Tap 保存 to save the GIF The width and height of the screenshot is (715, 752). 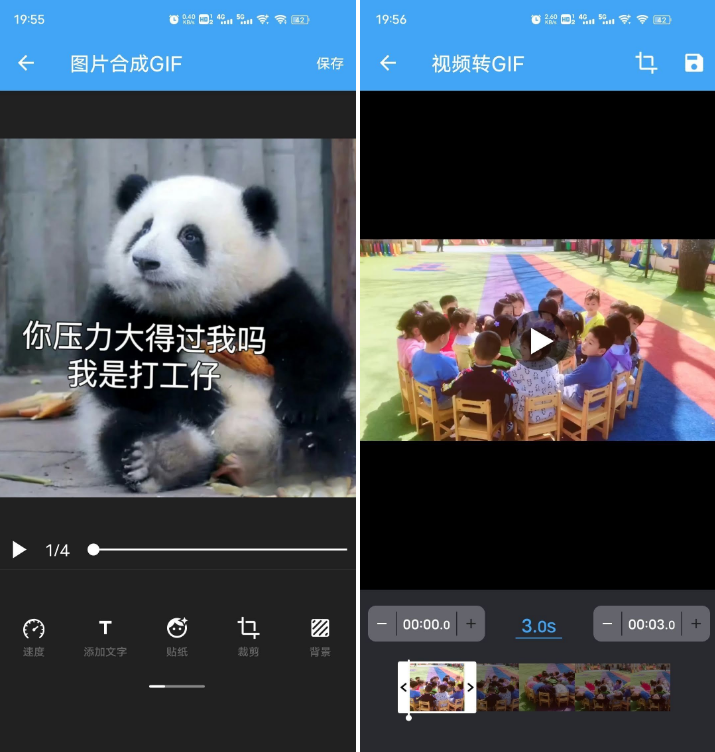(x=329, y=63)
